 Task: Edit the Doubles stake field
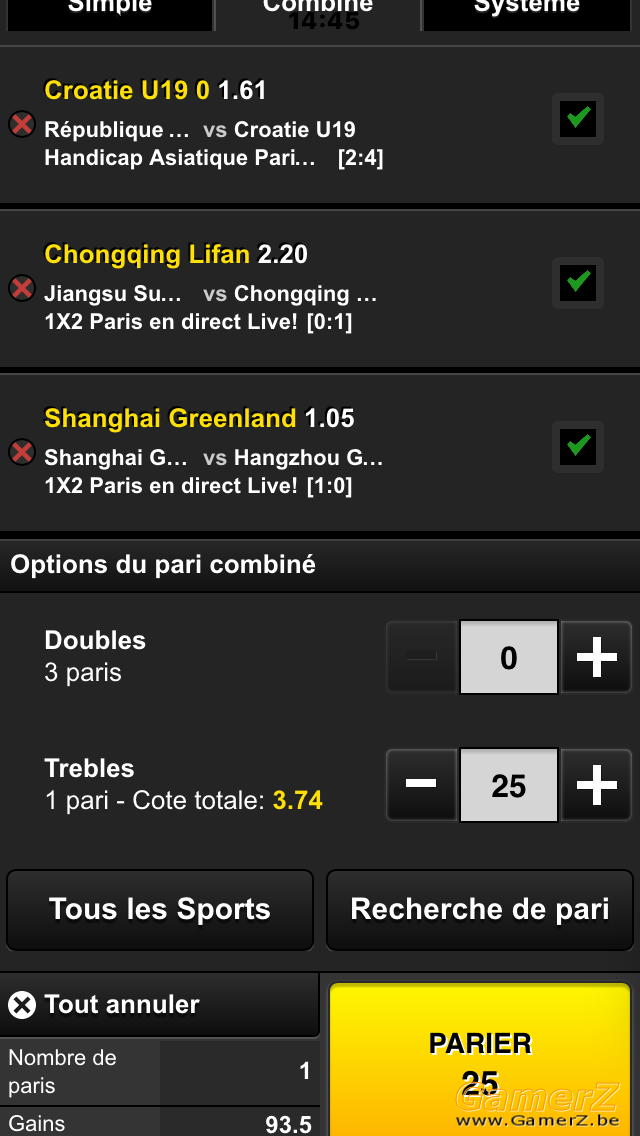point(509,657)
